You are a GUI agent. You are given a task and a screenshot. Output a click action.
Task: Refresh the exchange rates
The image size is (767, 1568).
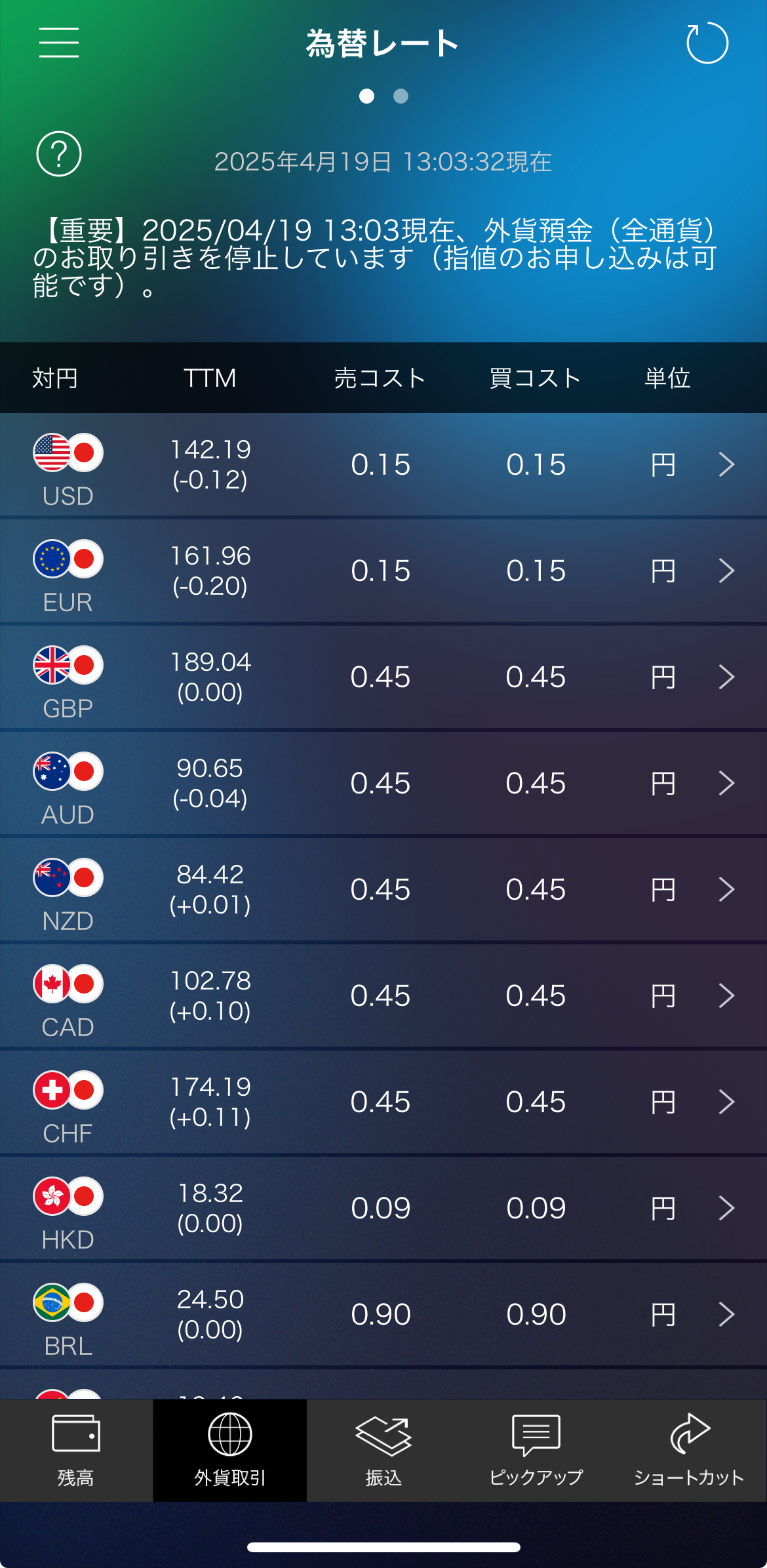pos(707,43)
